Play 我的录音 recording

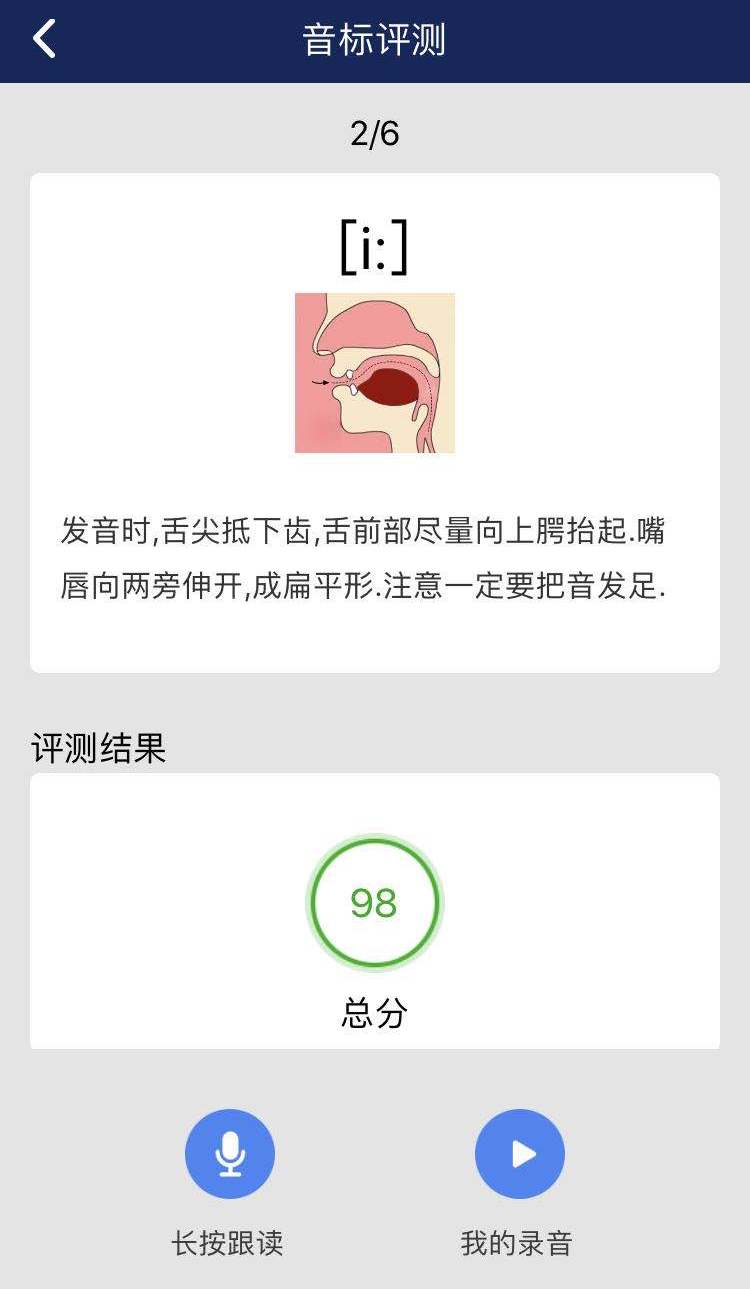coord(520,1154)
